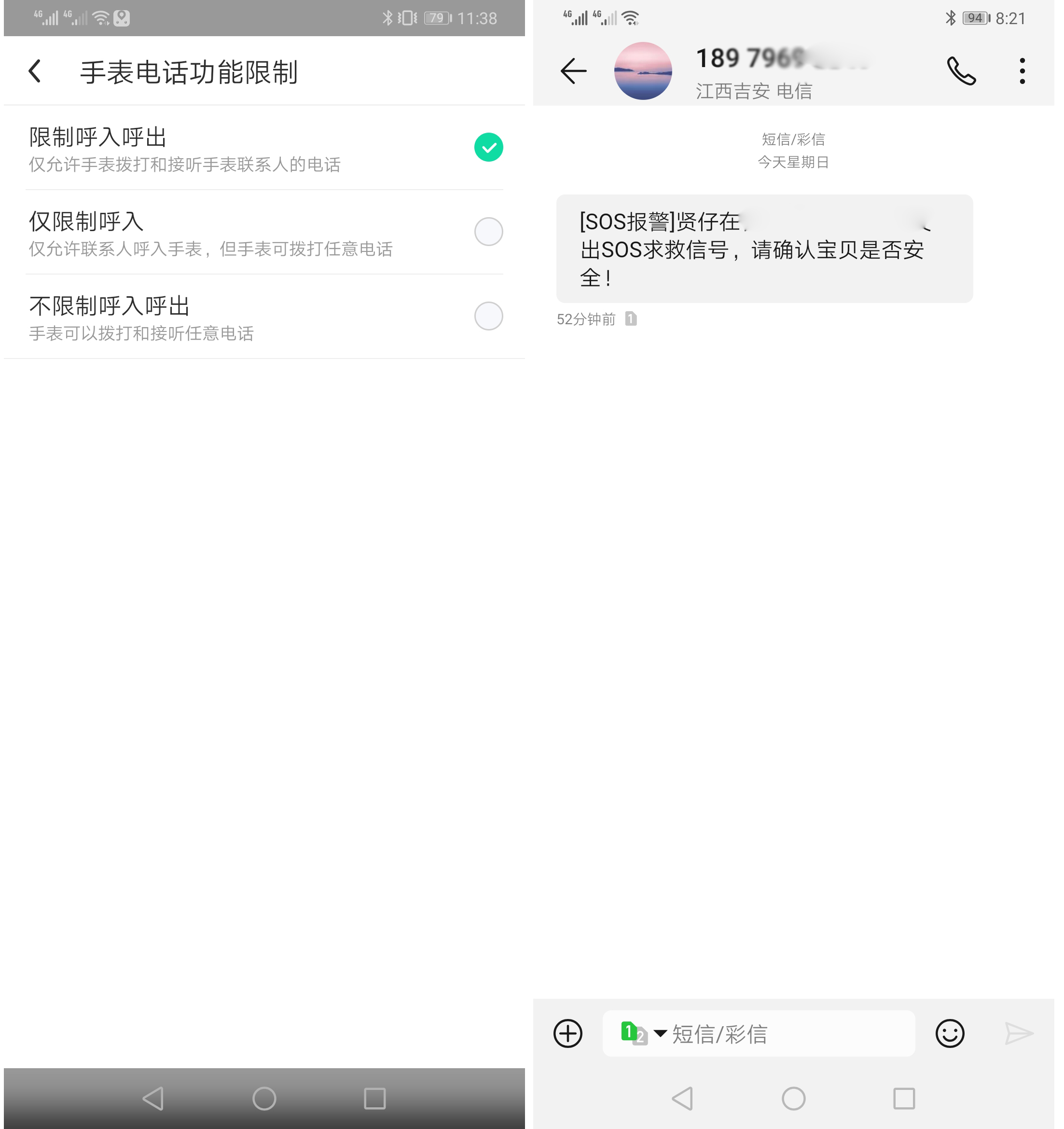
Task: Open the attachment plus icon in message bar
Action: [x=567, y=1034]
